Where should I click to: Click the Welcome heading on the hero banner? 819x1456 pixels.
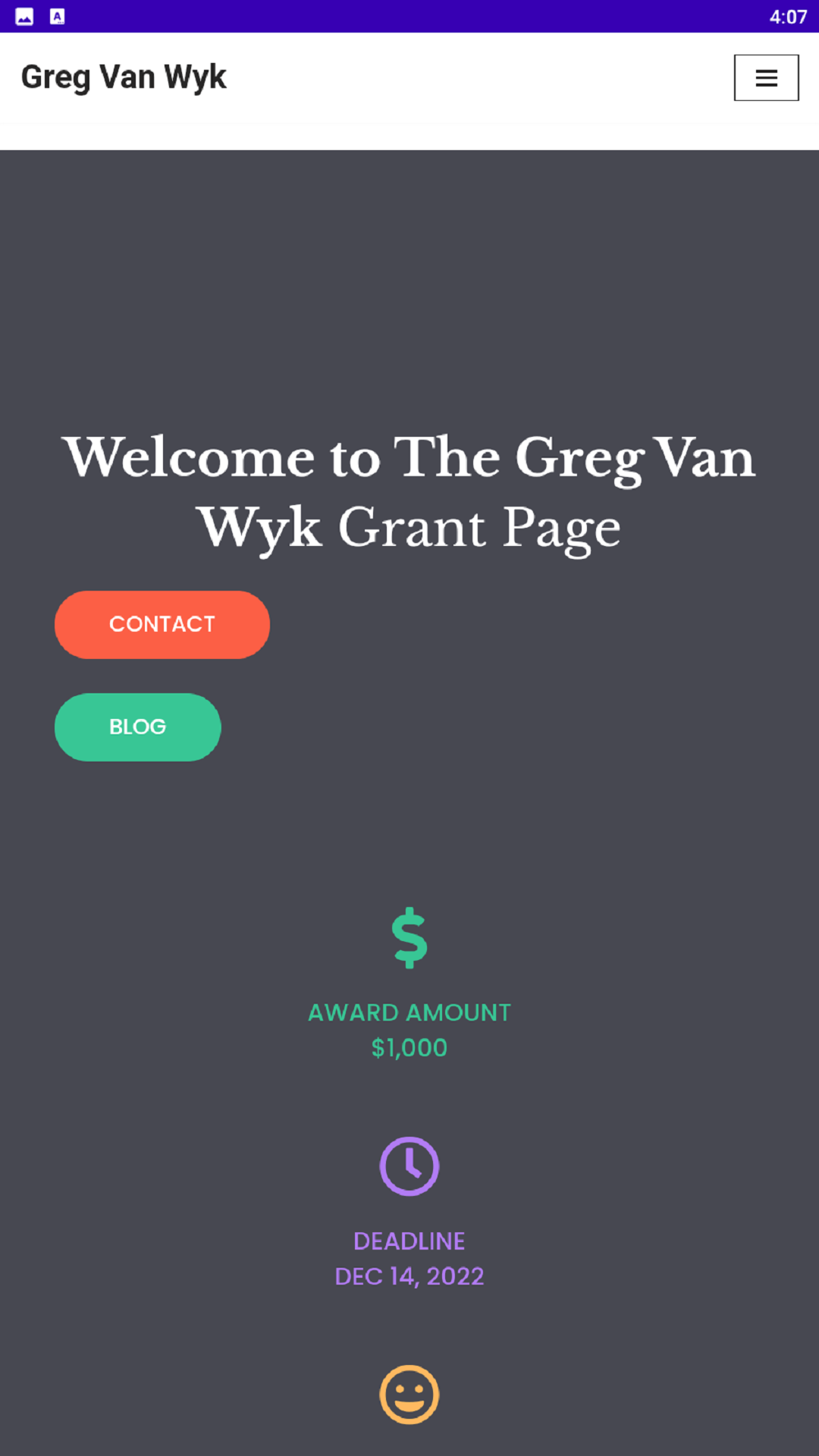(x=409, y=491)
